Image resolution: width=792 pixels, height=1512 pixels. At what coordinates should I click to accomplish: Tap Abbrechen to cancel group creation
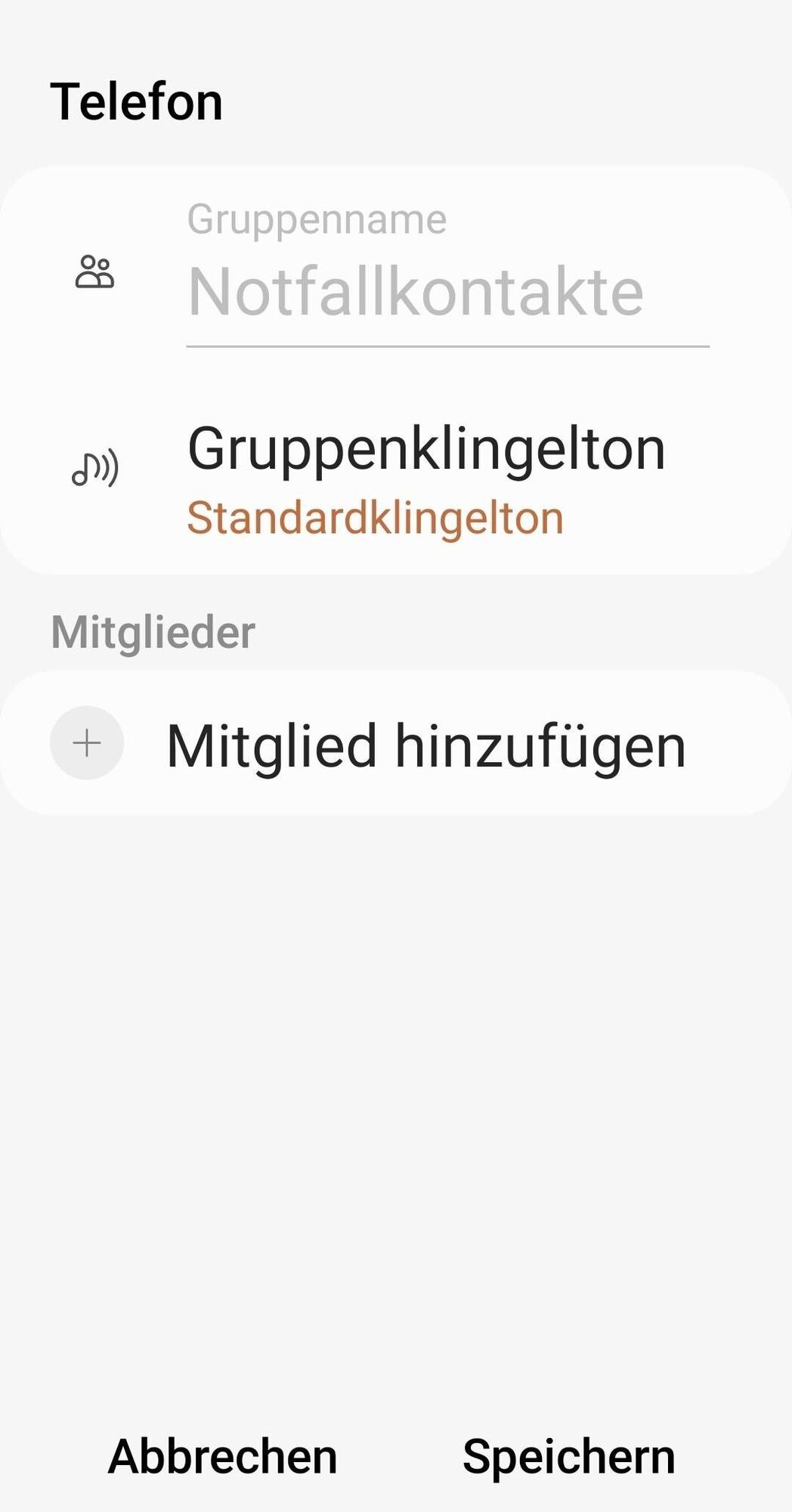tap(223, 1456)
